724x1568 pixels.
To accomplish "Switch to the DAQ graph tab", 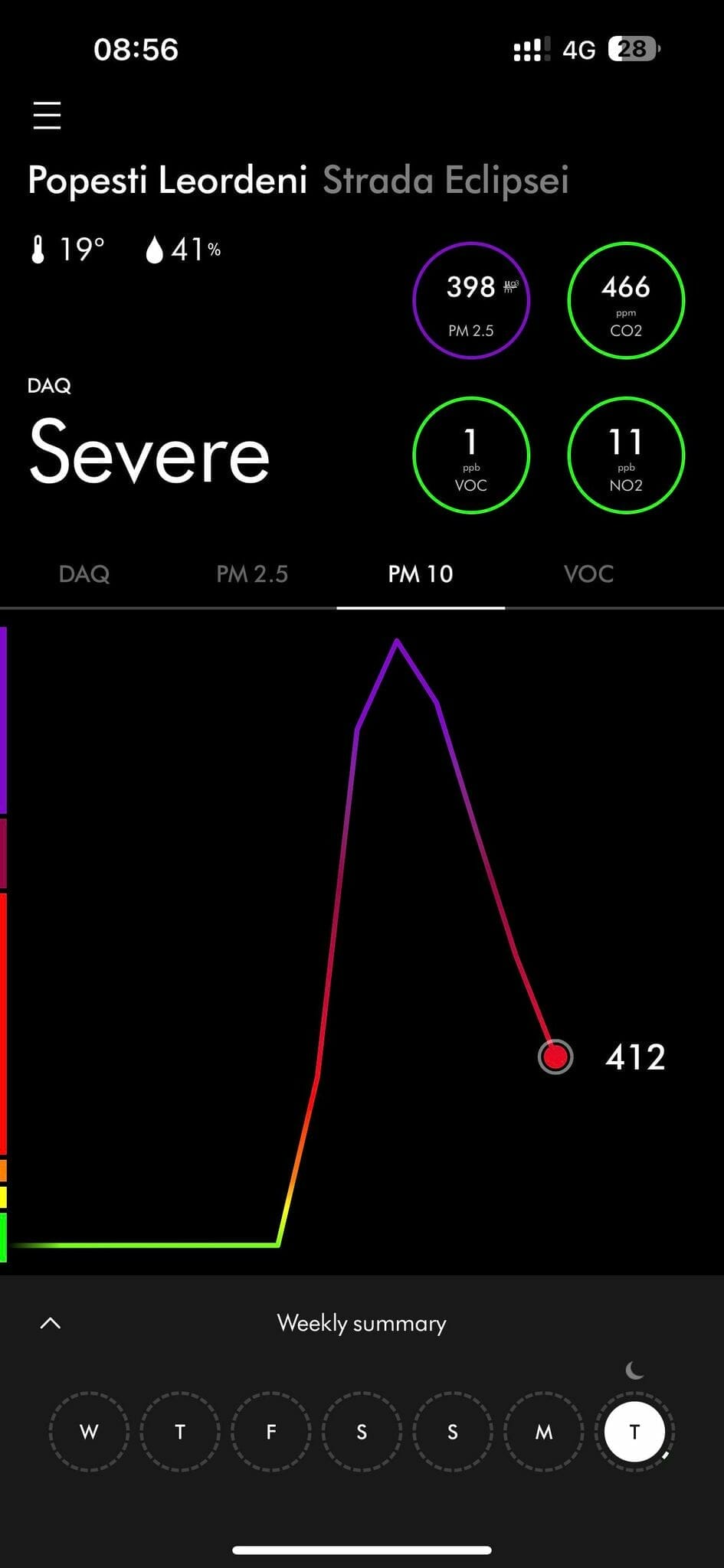I will click(x=84, y=574).
